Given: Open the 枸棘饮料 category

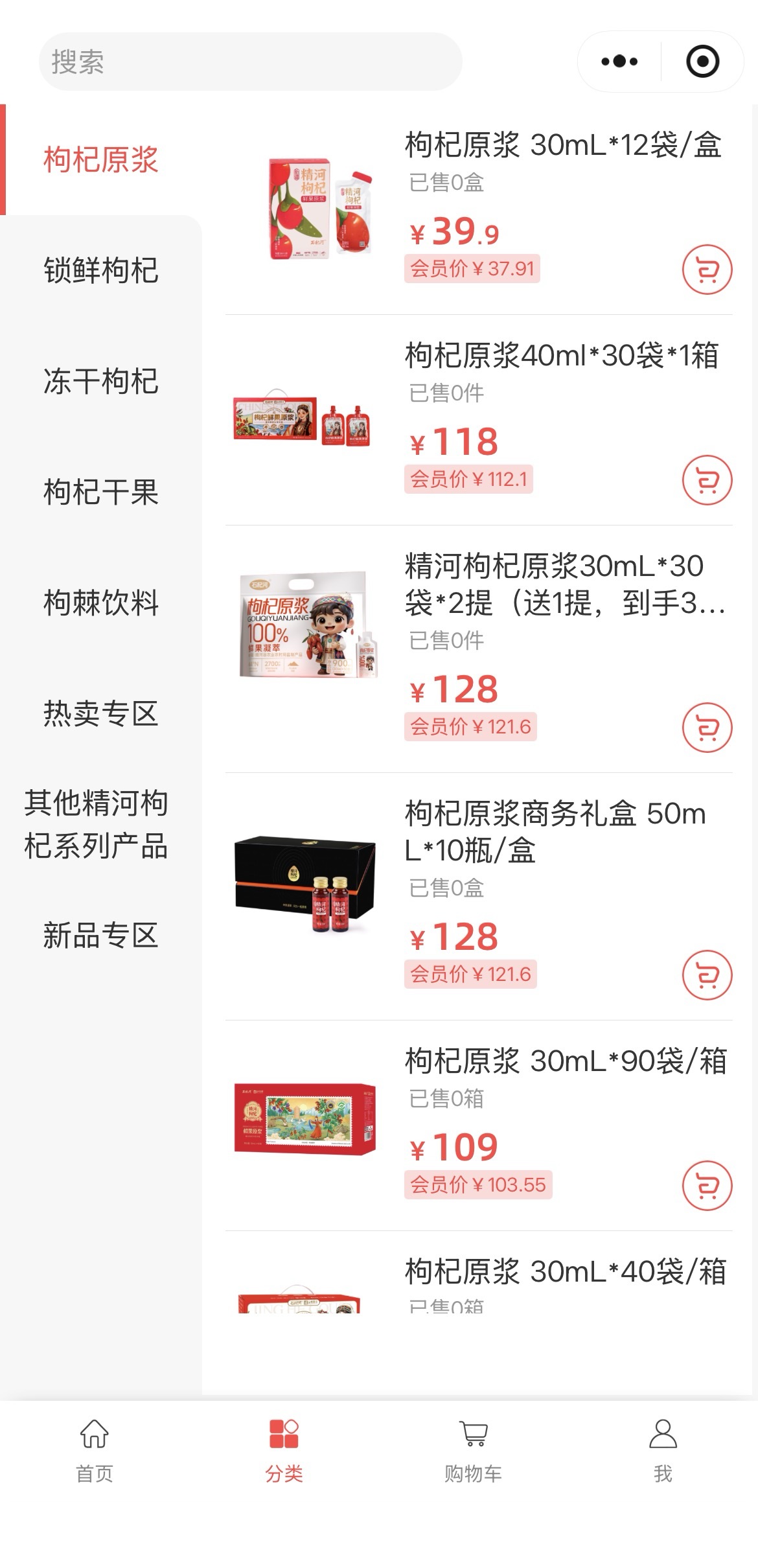Looking at the screenshot, I should [x=101, y=603].
